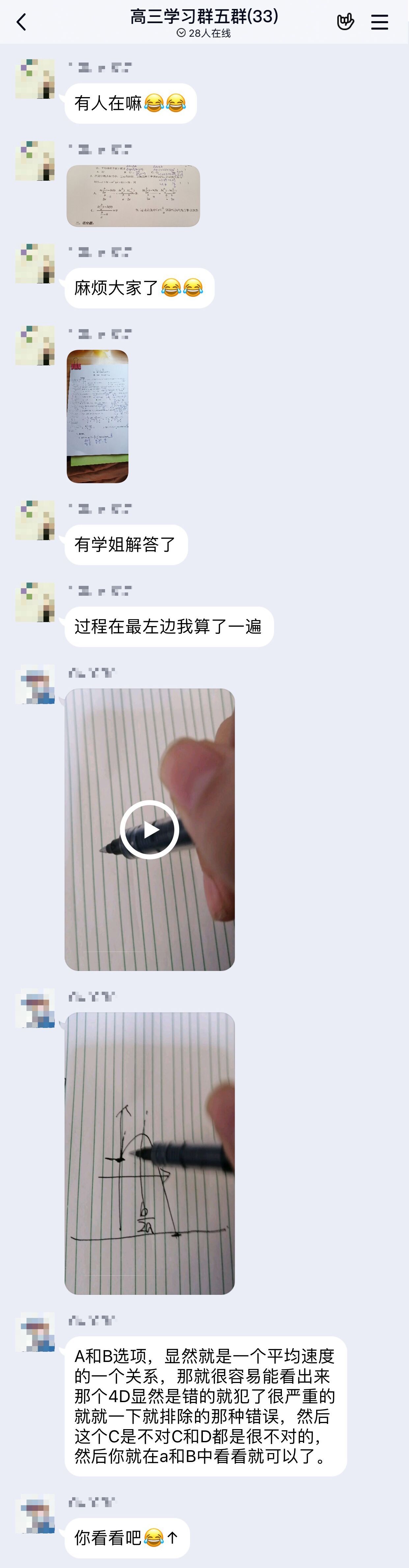
Task: Open the photo of clipped worksheet
Action: [97, 416]
